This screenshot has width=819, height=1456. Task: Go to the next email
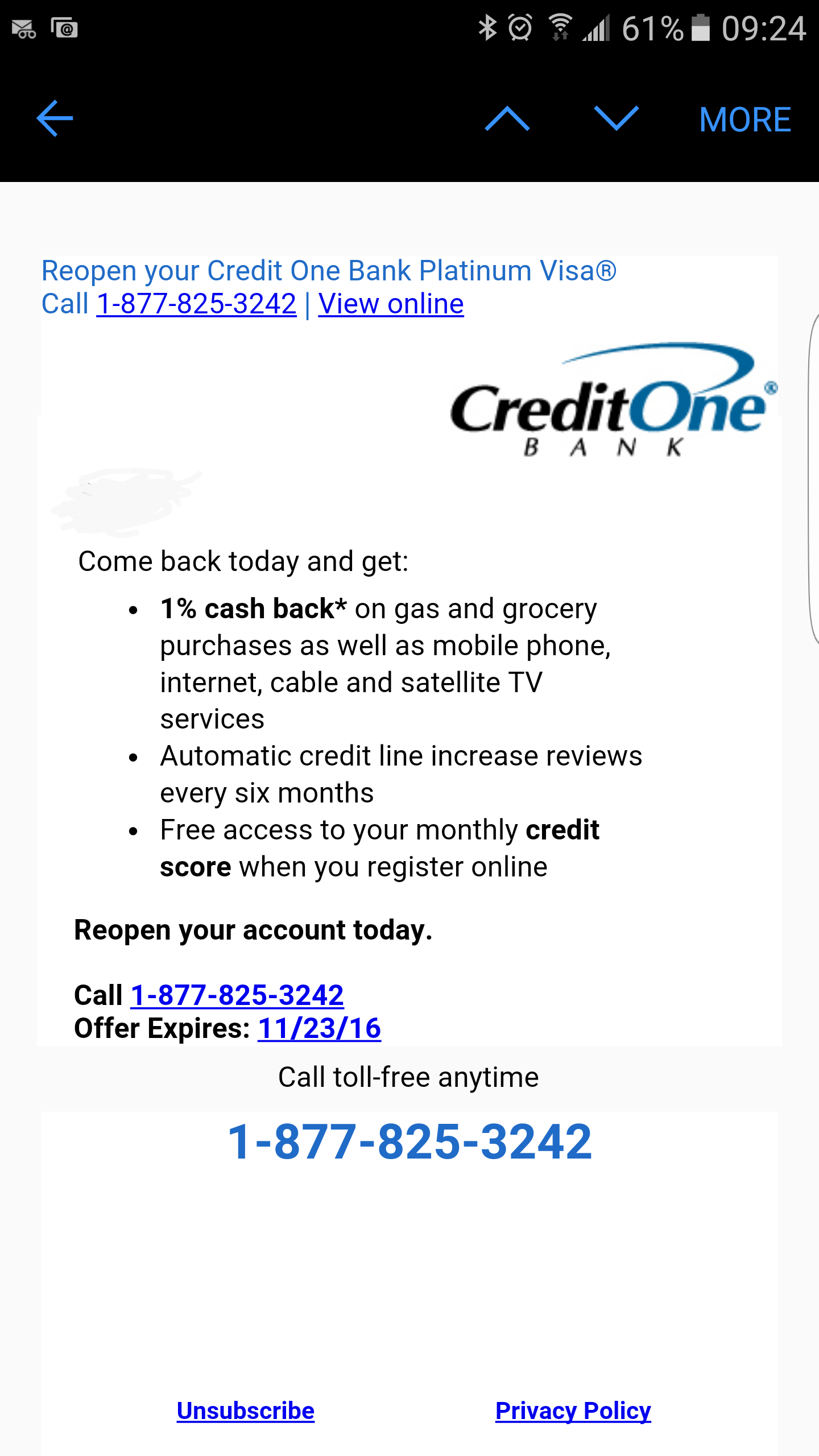point(616,118)
